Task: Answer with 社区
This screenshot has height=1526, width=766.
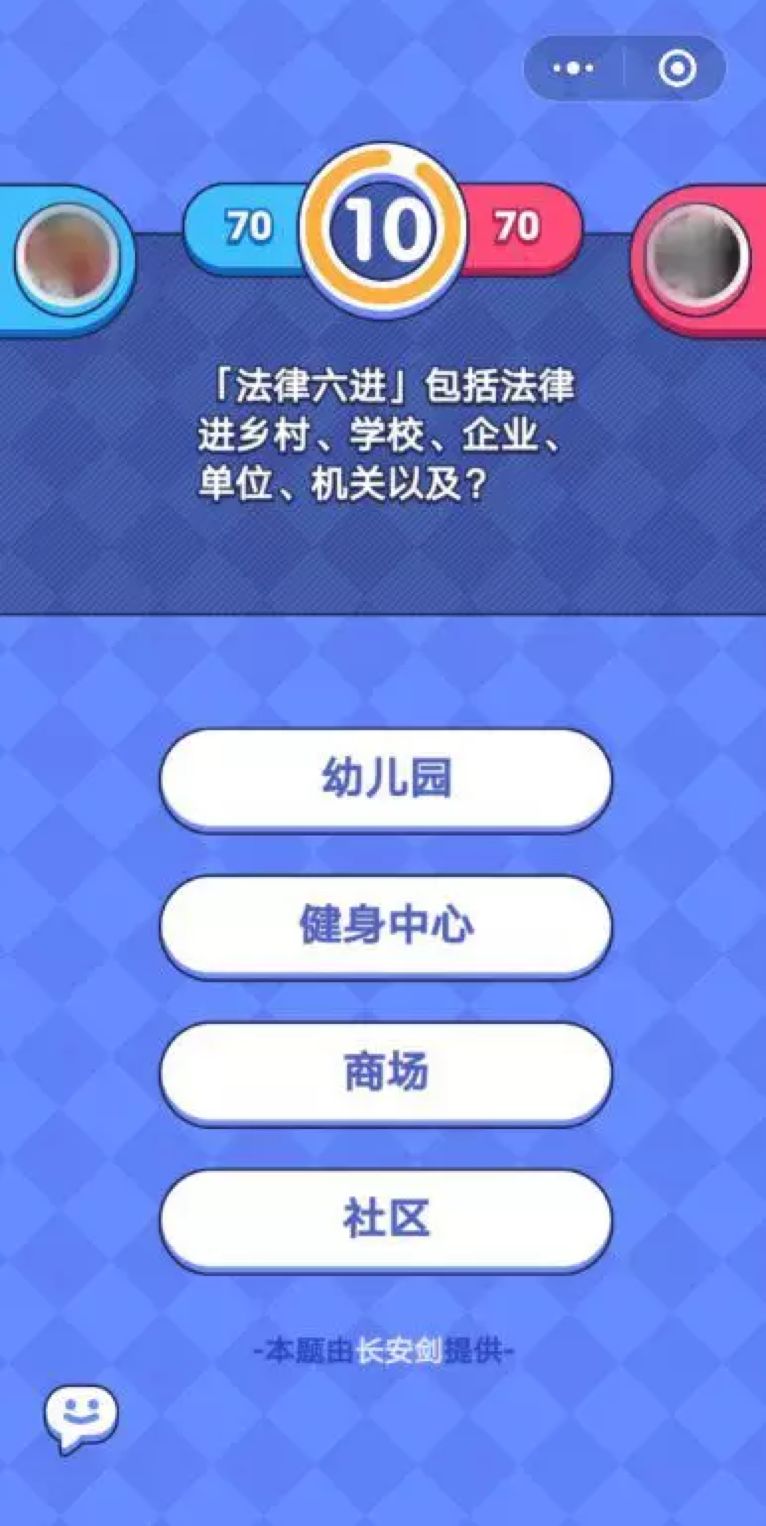Action: (386, 1219)
